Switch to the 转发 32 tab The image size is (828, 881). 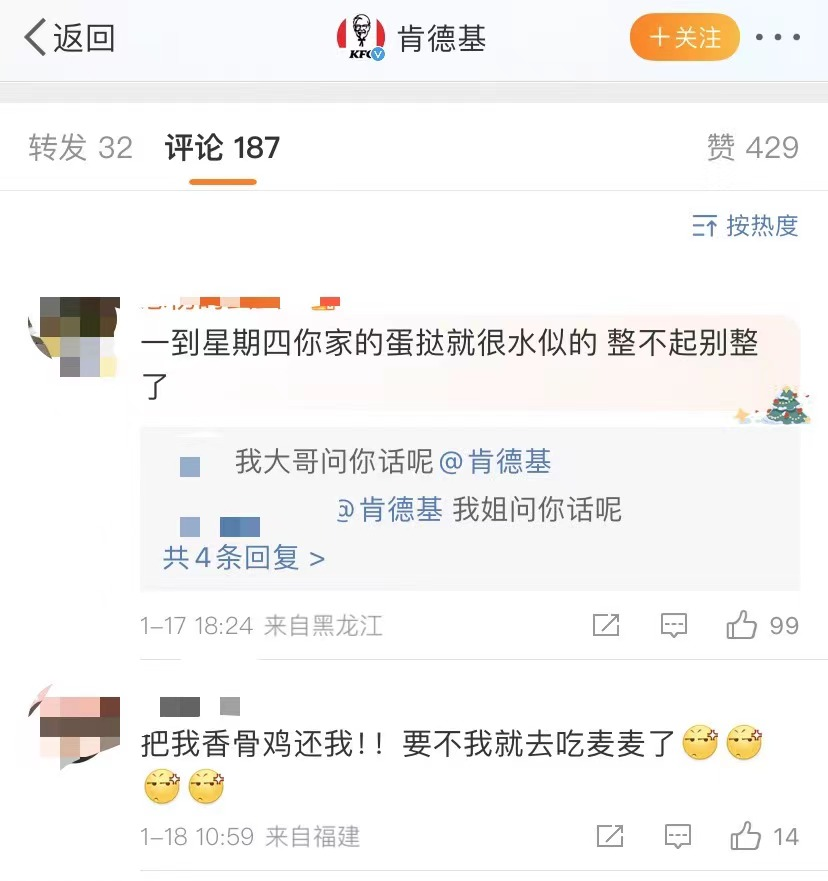[x=80, y=148]
